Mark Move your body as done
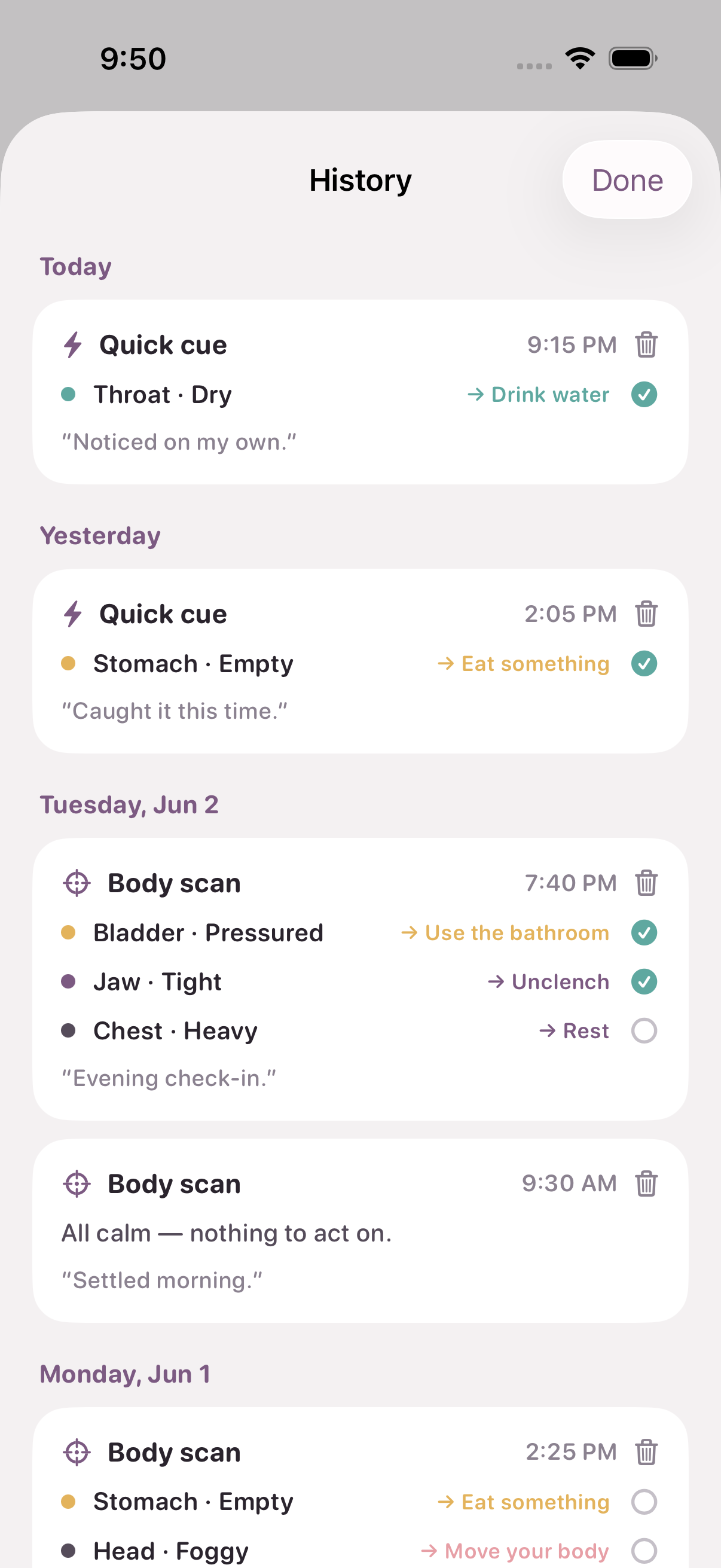721x1568 pixels. (x=644, y=1550)
